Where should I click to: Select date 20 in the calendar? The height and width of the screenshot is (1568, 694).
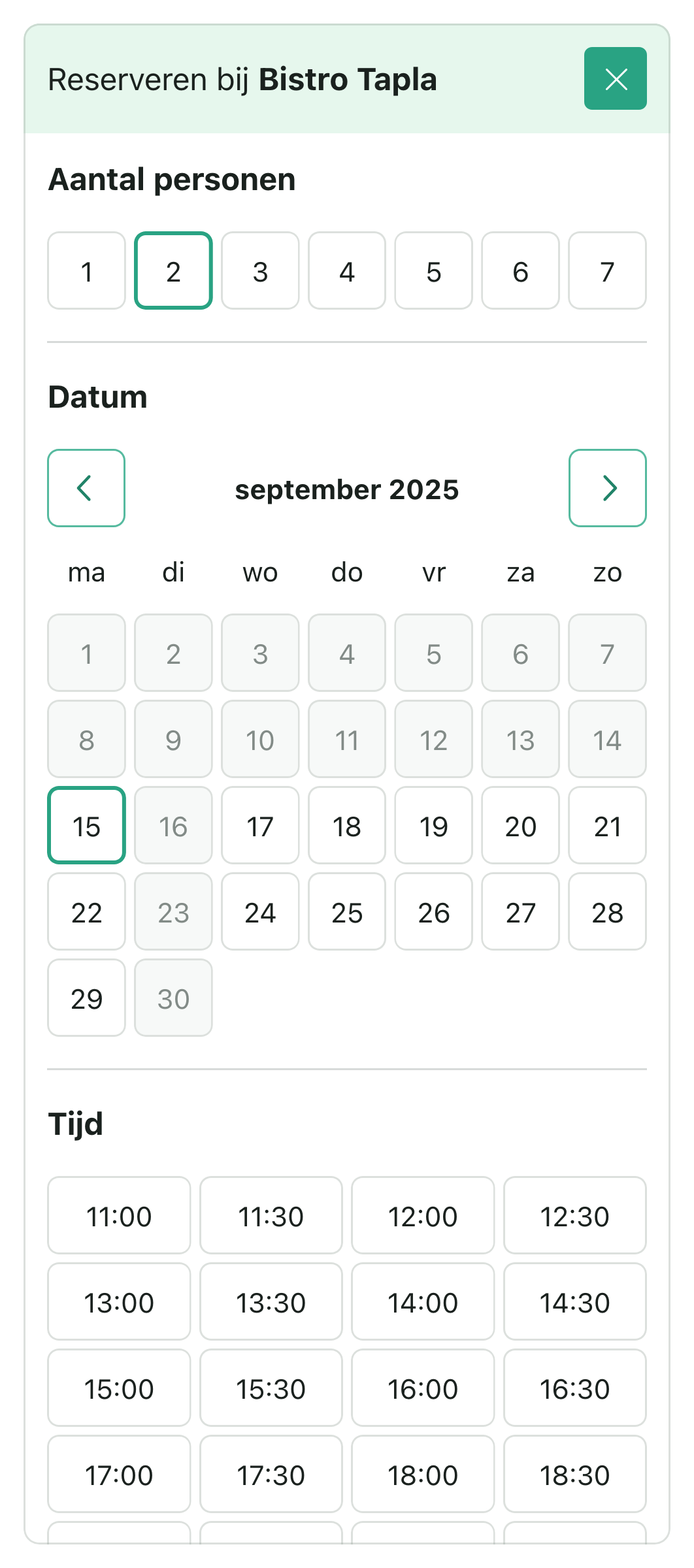tap(520, 825)
